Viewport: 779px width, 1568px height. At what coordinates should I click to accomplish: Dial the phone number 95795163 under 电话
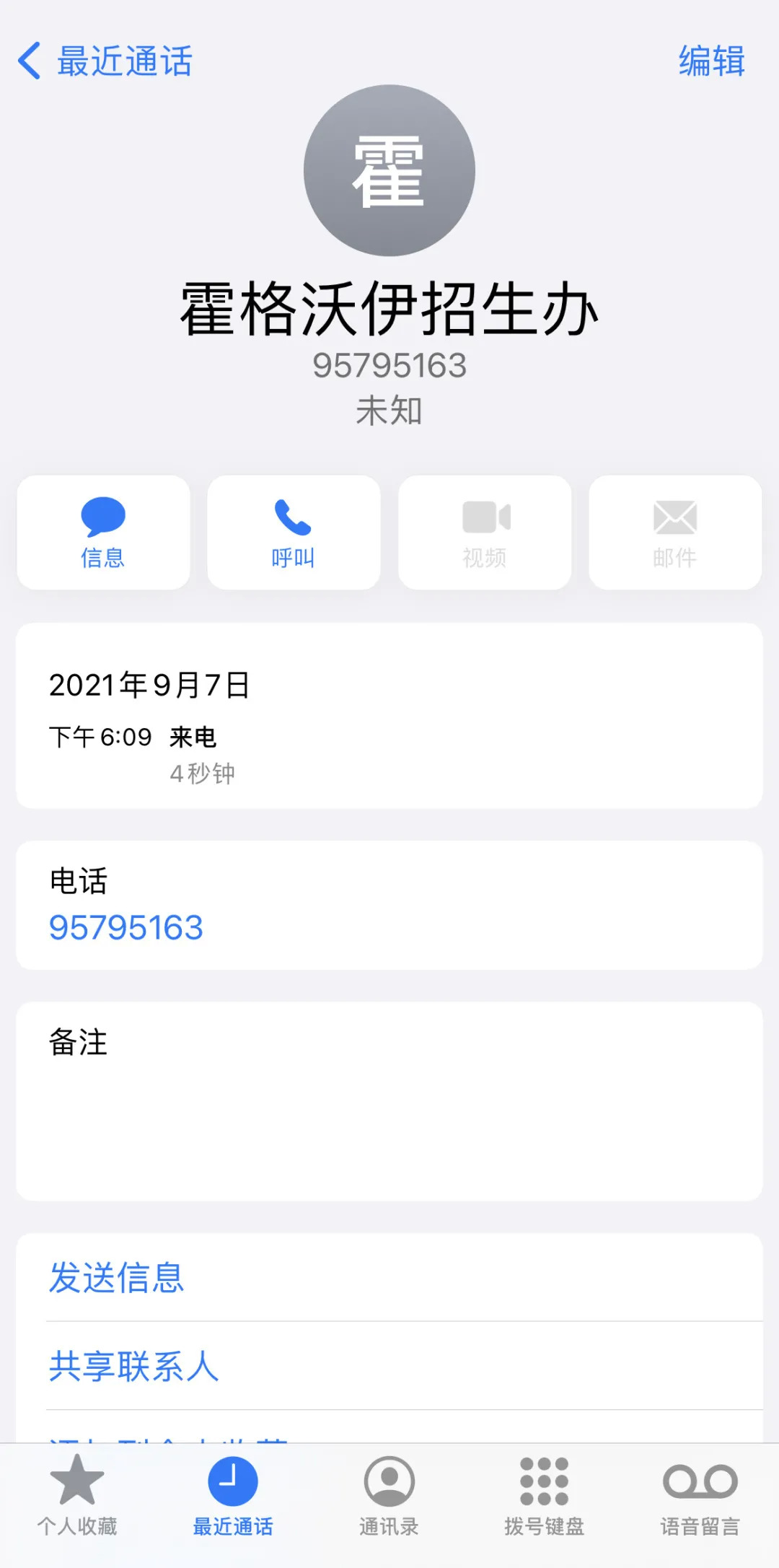pyautogui.click(x=126, y=927)
